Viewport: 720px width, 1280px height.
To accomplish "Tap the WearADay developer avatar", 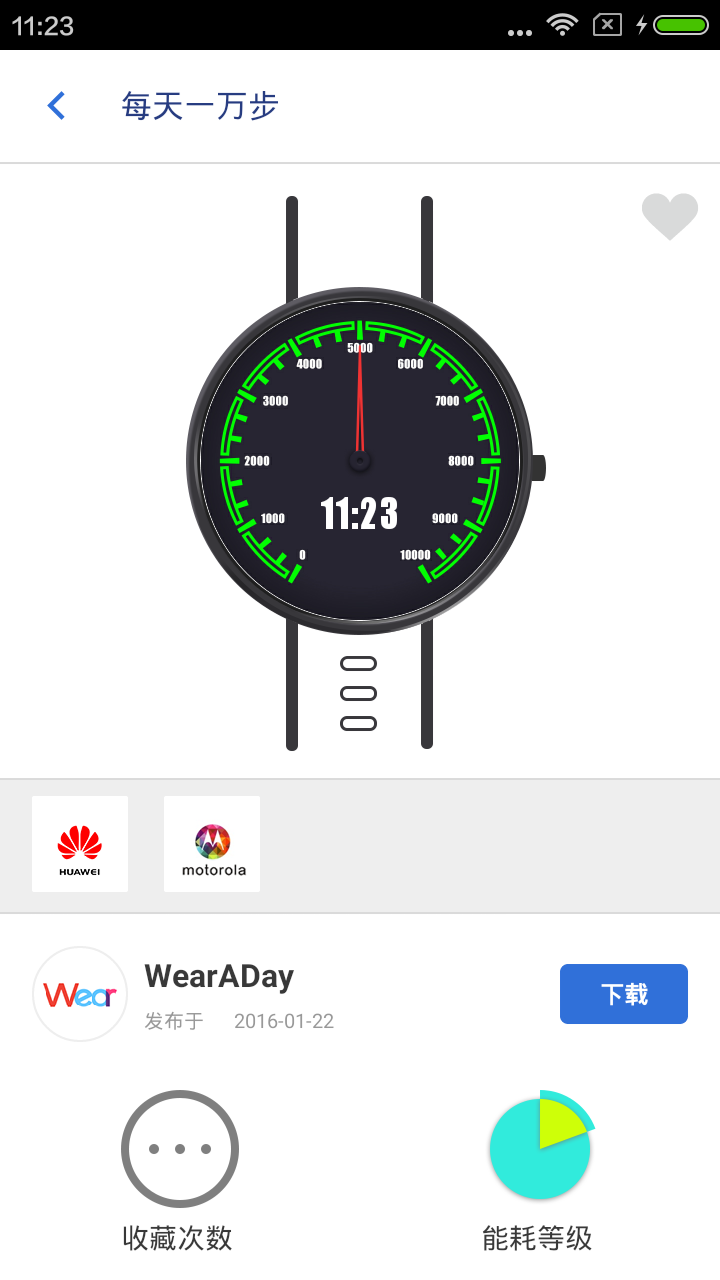I will [x=80, y=994].
